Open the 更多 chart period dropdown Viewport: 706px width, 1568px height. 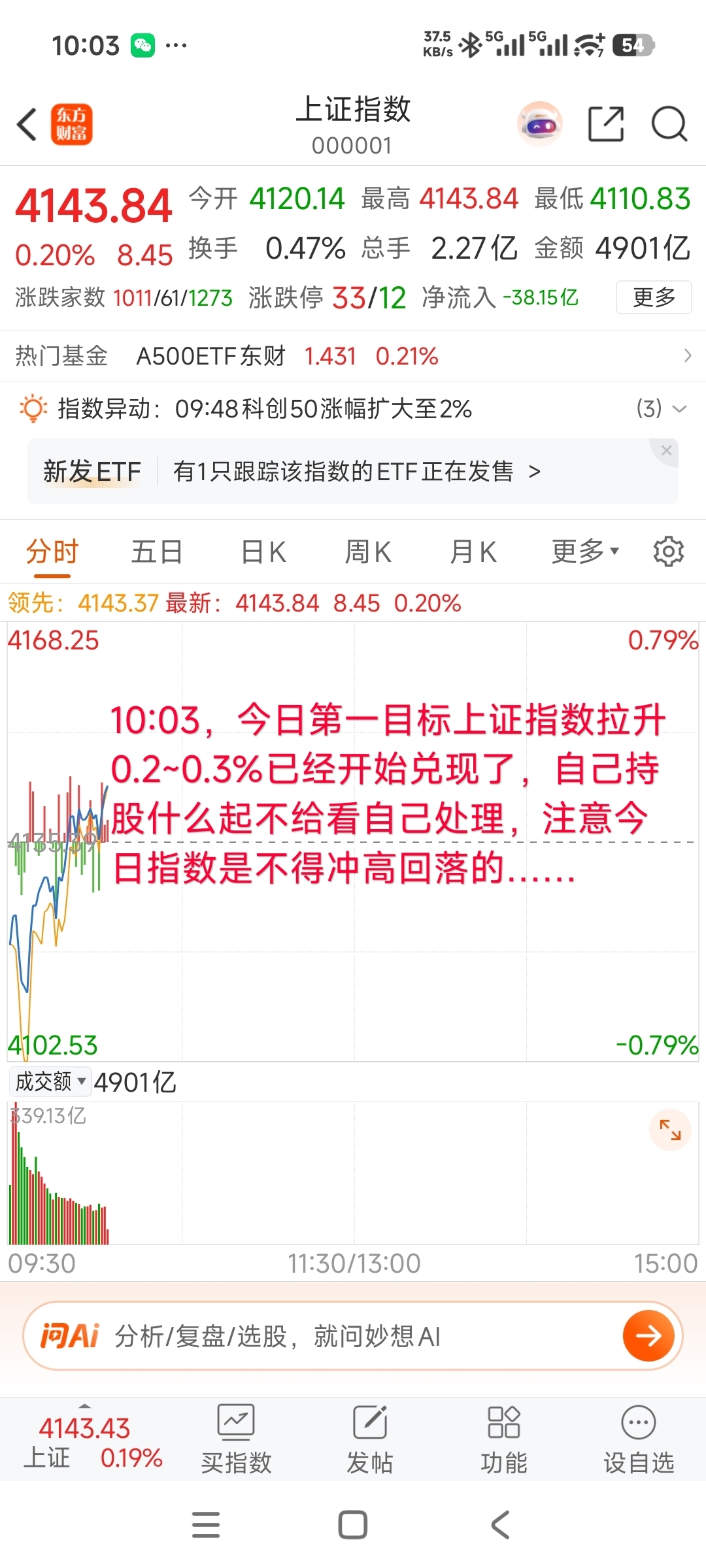[x=585, y=552]
